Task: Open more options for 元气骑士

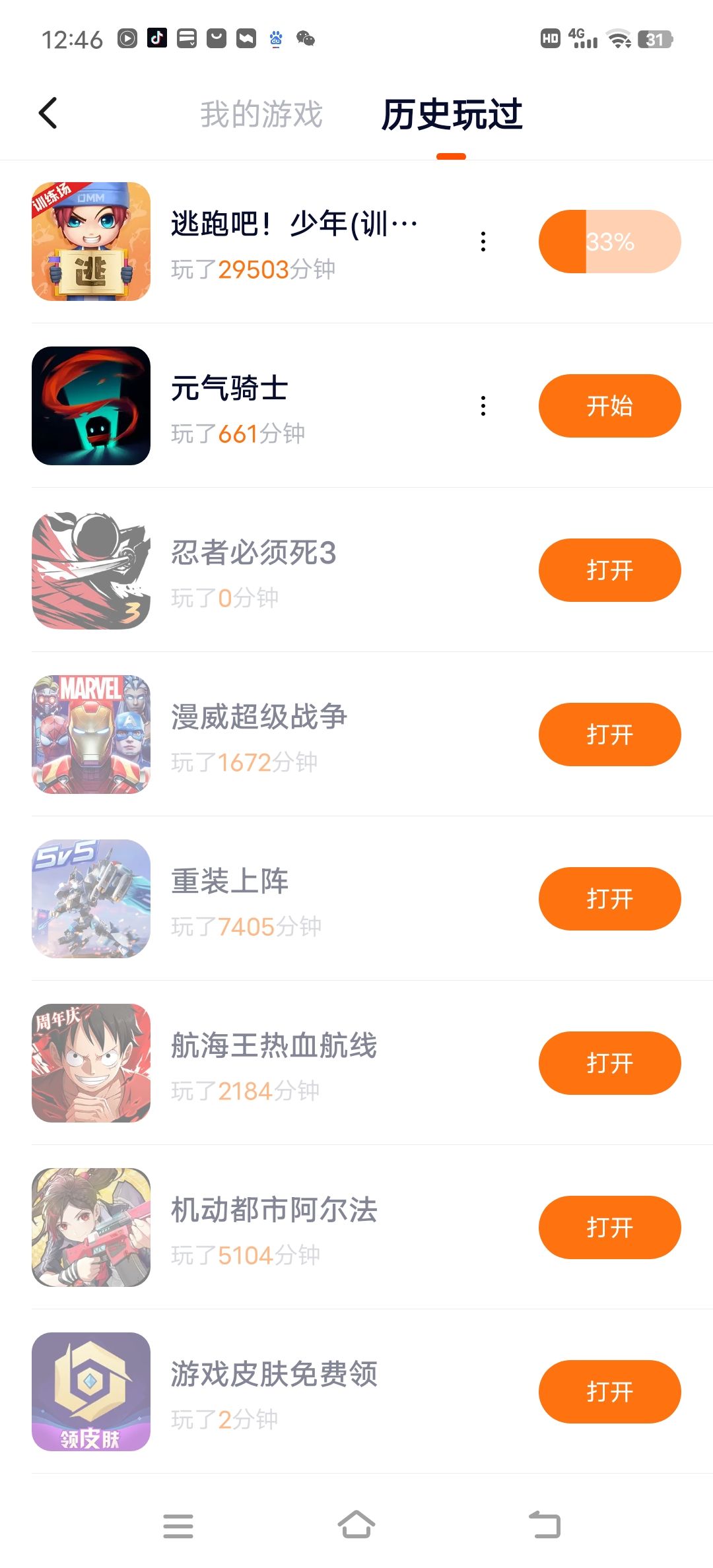Action: pos(483,406)
